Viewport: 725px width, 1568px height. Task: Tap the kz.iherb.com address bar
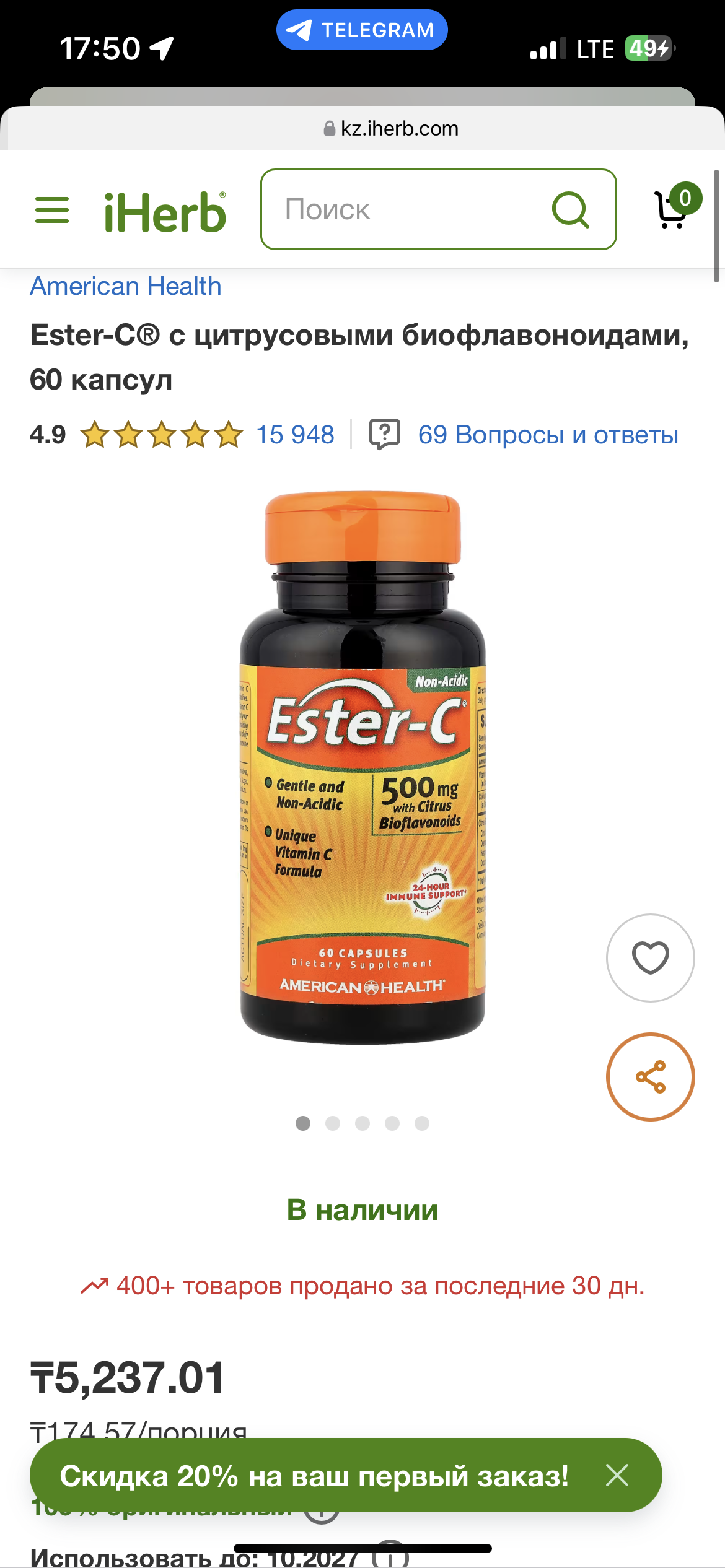(392, 129)
